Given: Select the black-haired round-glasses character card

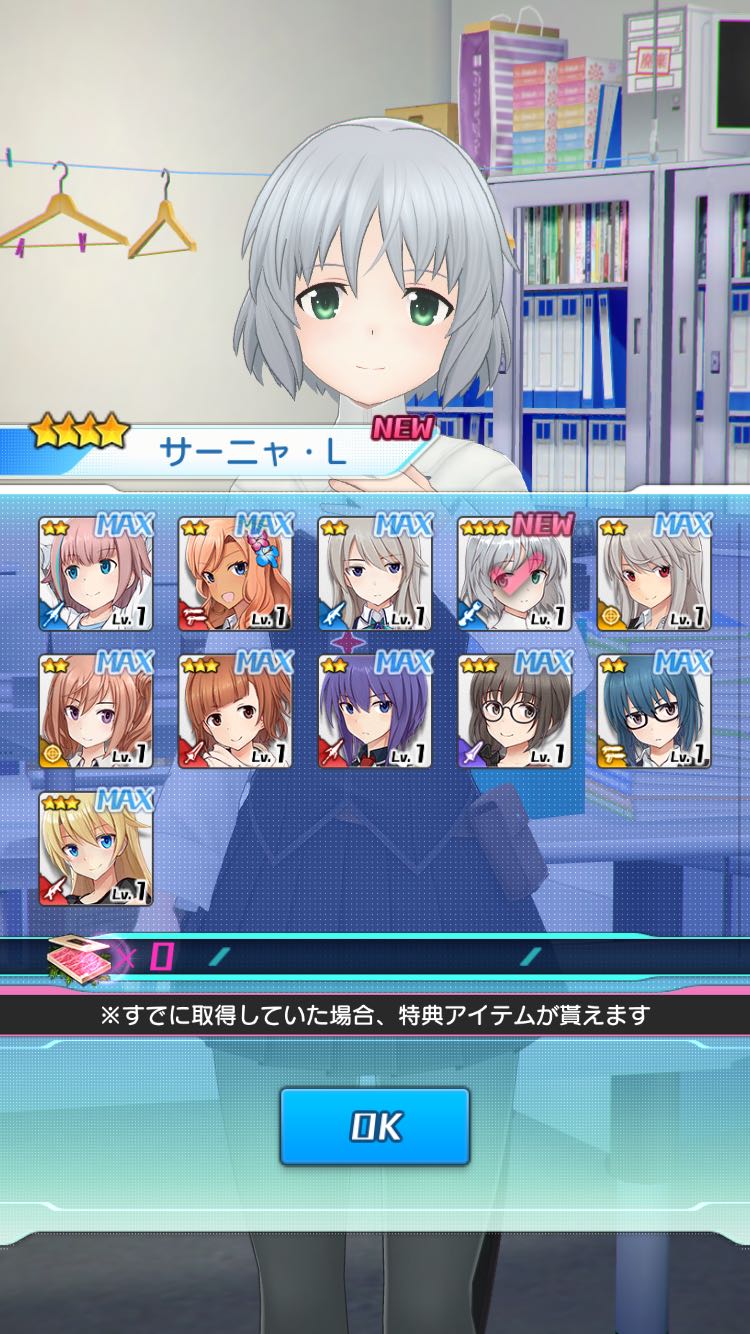Looking at the screenshot, I should 515,712.
